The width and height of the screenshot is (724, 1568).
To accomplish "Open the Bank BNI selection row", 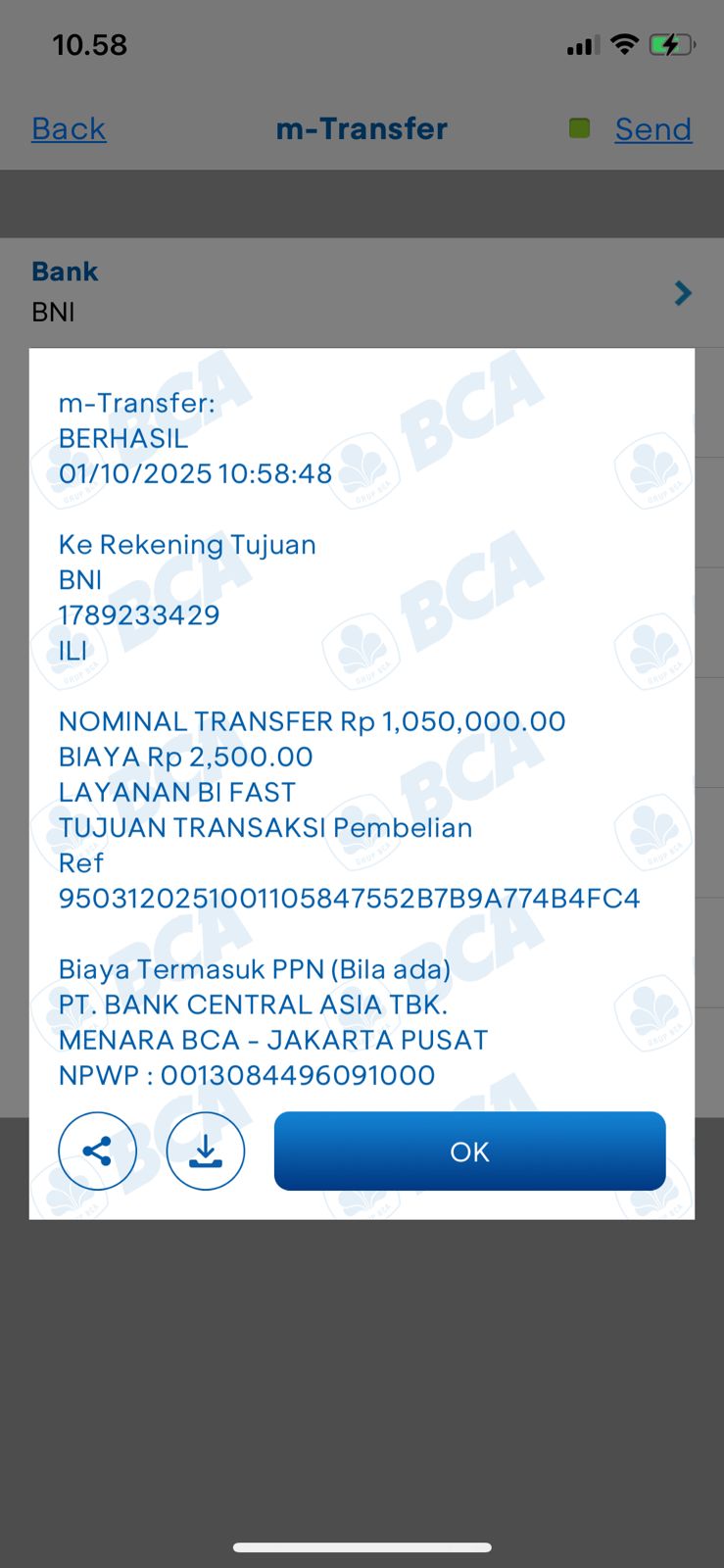I will pyautogui.click(x=362, y=292).
